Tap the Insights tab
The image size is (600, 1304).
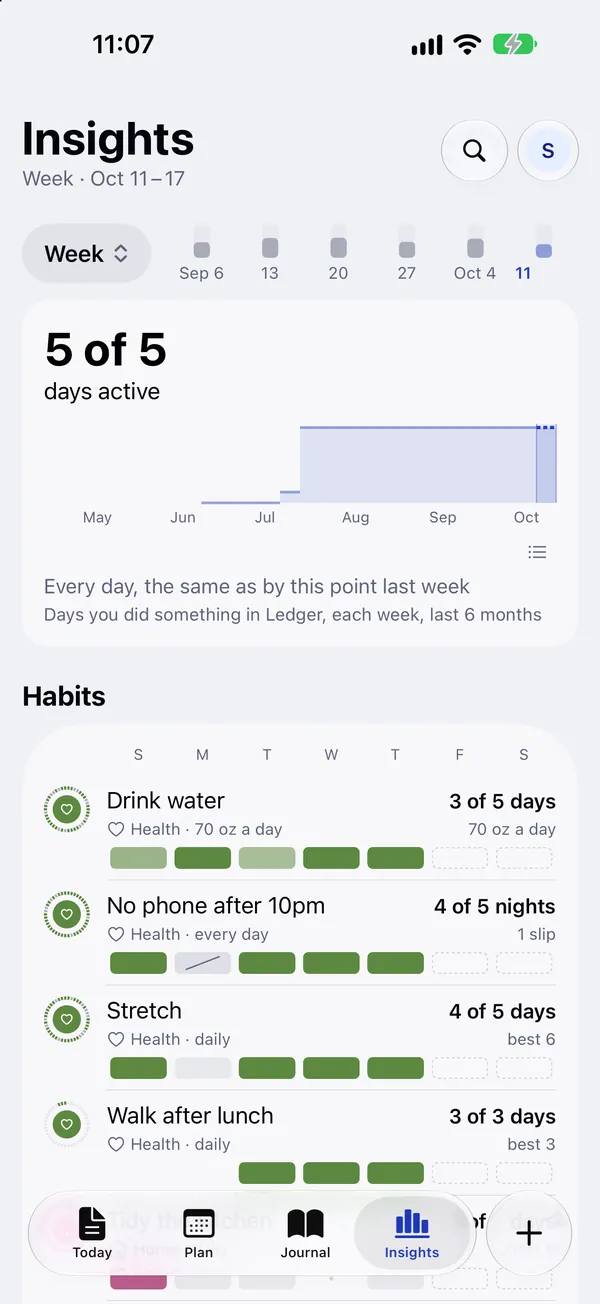click(412, 1233)
